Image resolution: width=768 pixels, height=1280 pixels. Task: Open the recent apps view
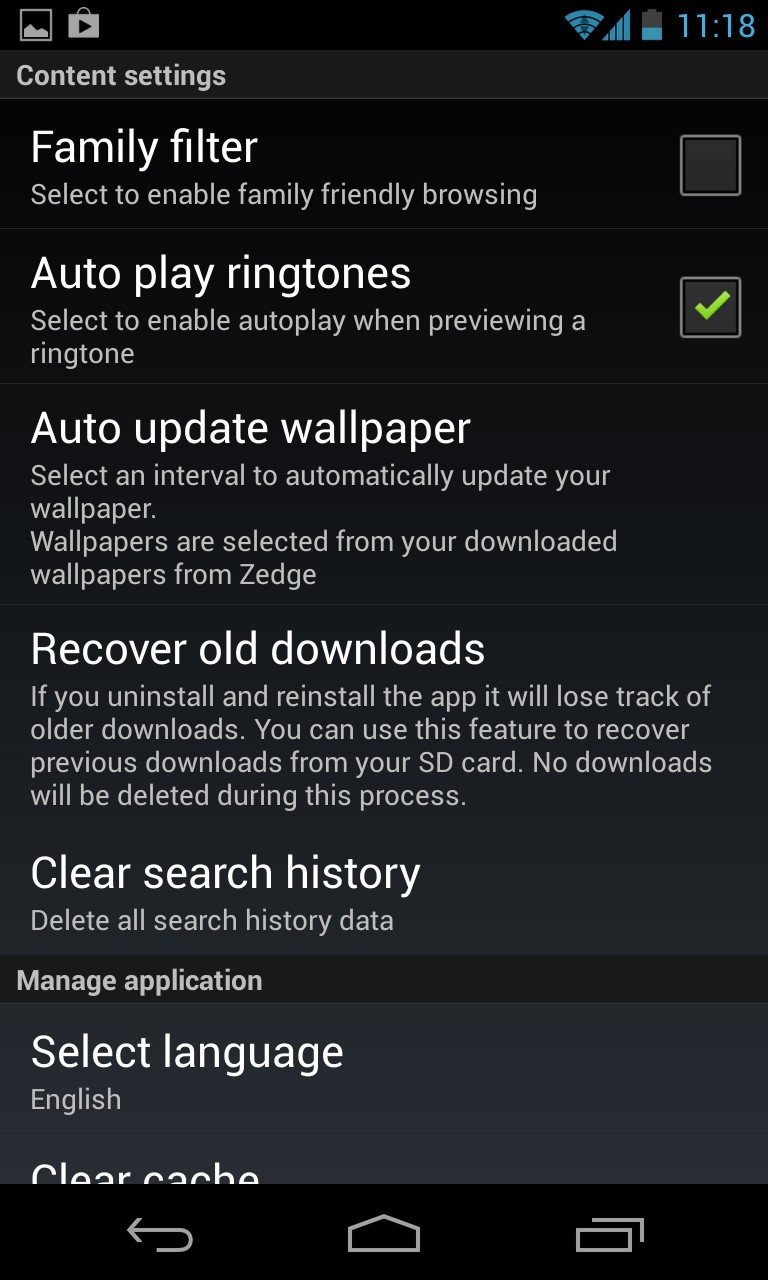coord(610,1236)
